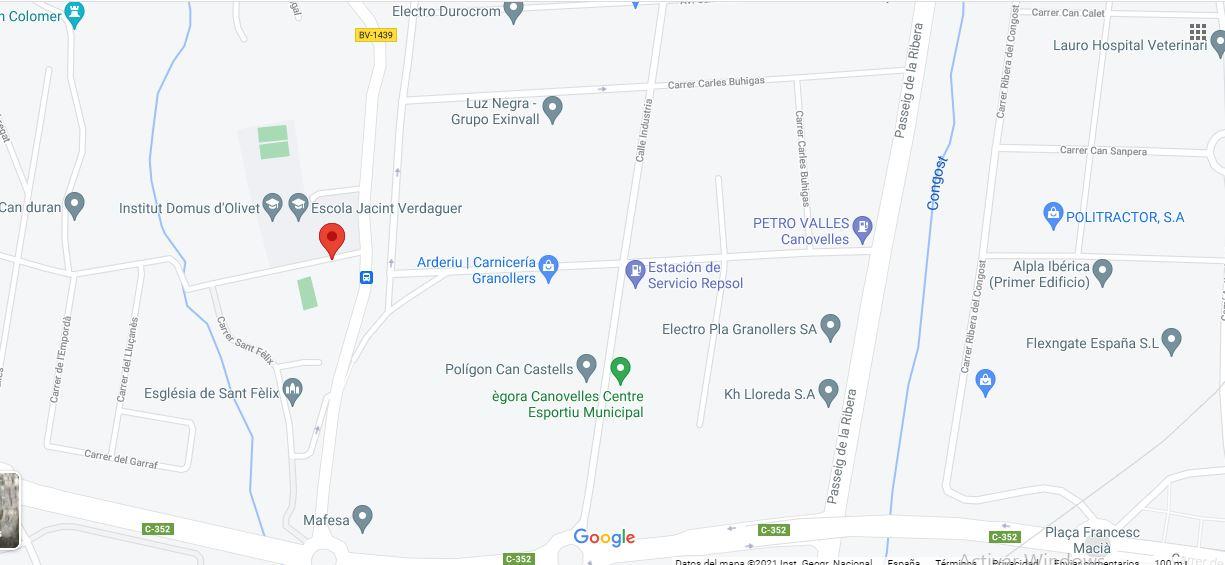Open the Google apps grid

[x=1198, y=32]
